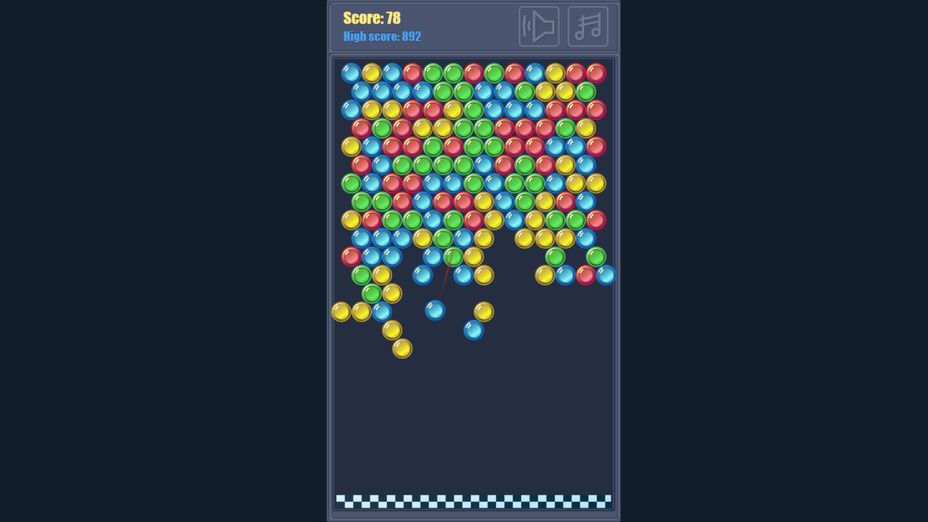Viewport: 928px width, 522px height.
Task: Toggle the sound effects speaker button
Action: [x=538, y=27]
